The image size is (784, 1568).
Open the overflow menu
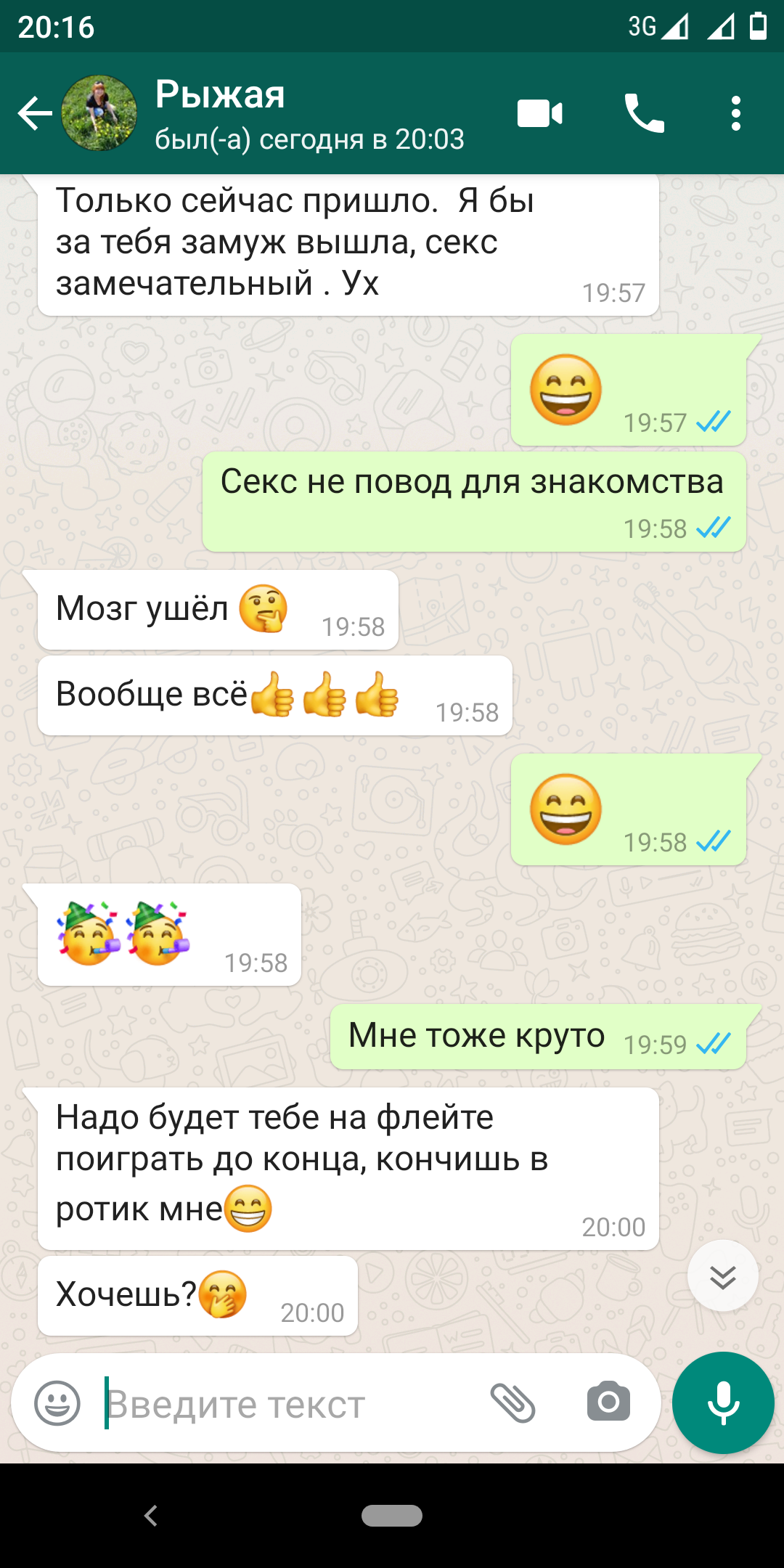tap(736, 114)
